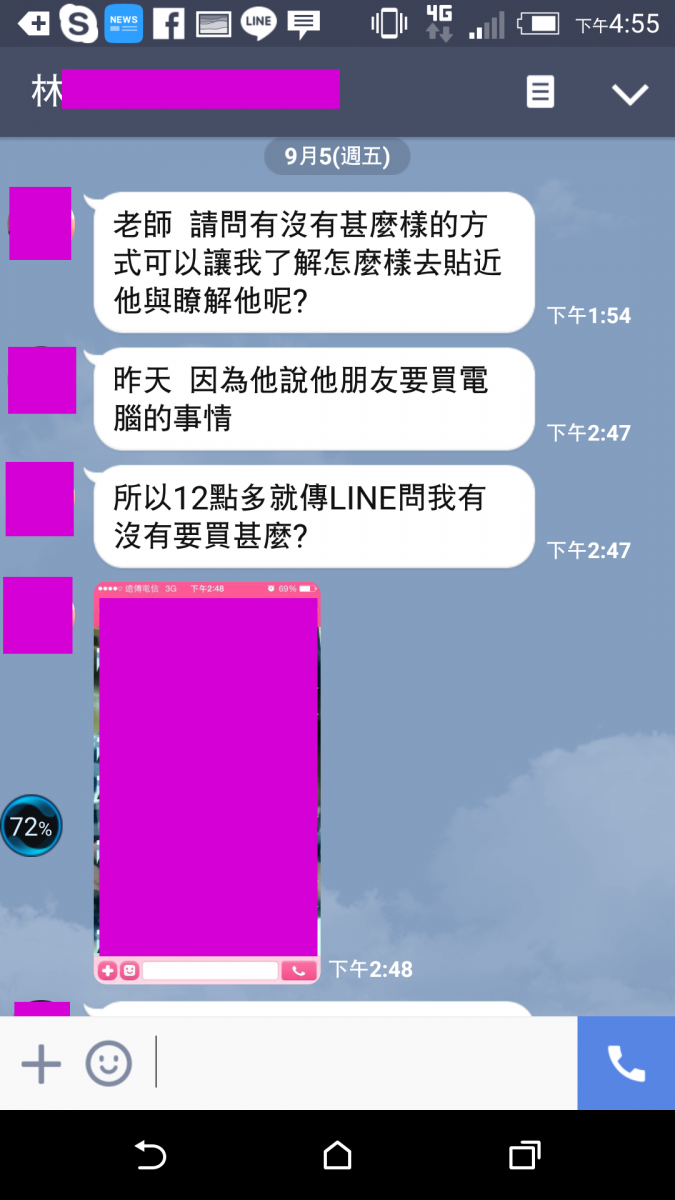Image resolution: width=675 pixels, height=1200 pixels.
Task: Open the emoji sticker picker
Action: coord(108,1064)
